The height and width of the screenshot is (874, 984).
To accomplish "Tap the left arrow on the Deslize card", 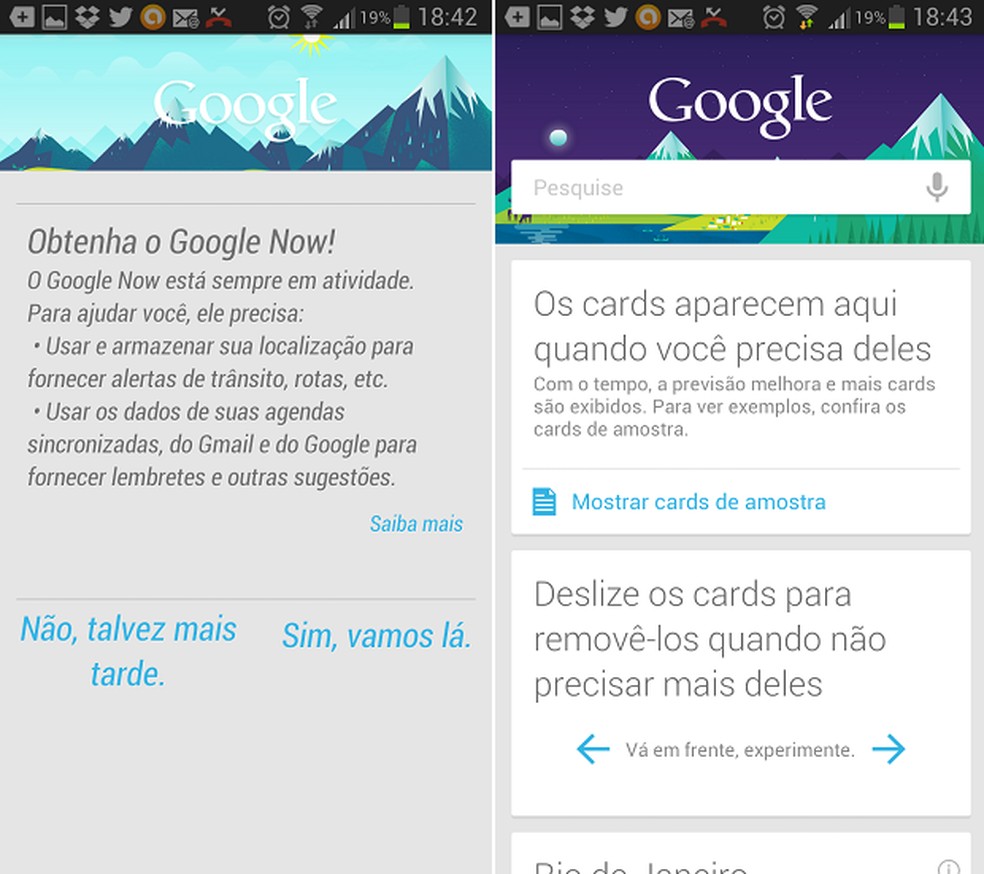I will point(593,749).
